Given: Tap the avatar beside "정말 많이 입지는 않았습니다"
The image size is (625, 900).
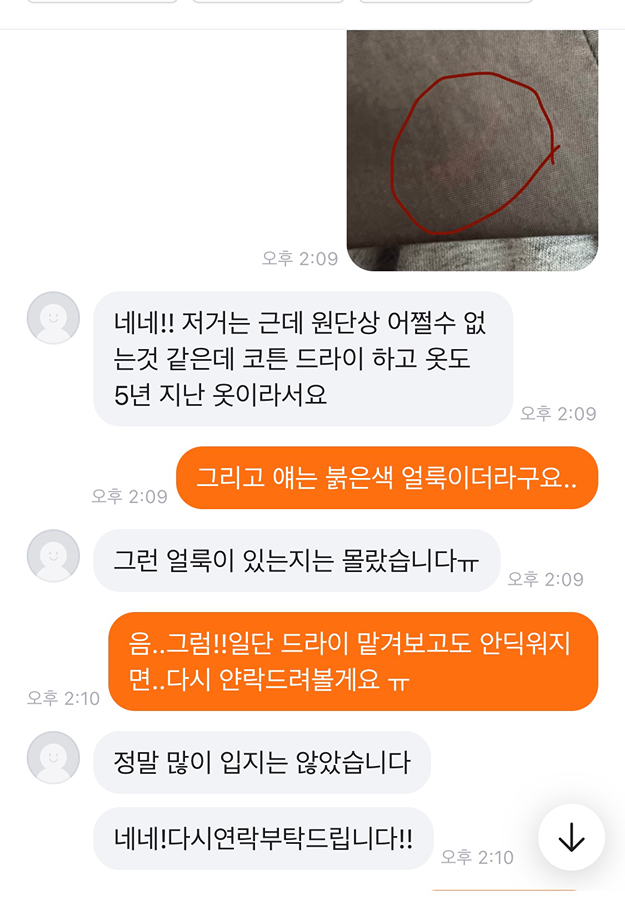Looking at the screenshot, I should (x=53, y=758).
